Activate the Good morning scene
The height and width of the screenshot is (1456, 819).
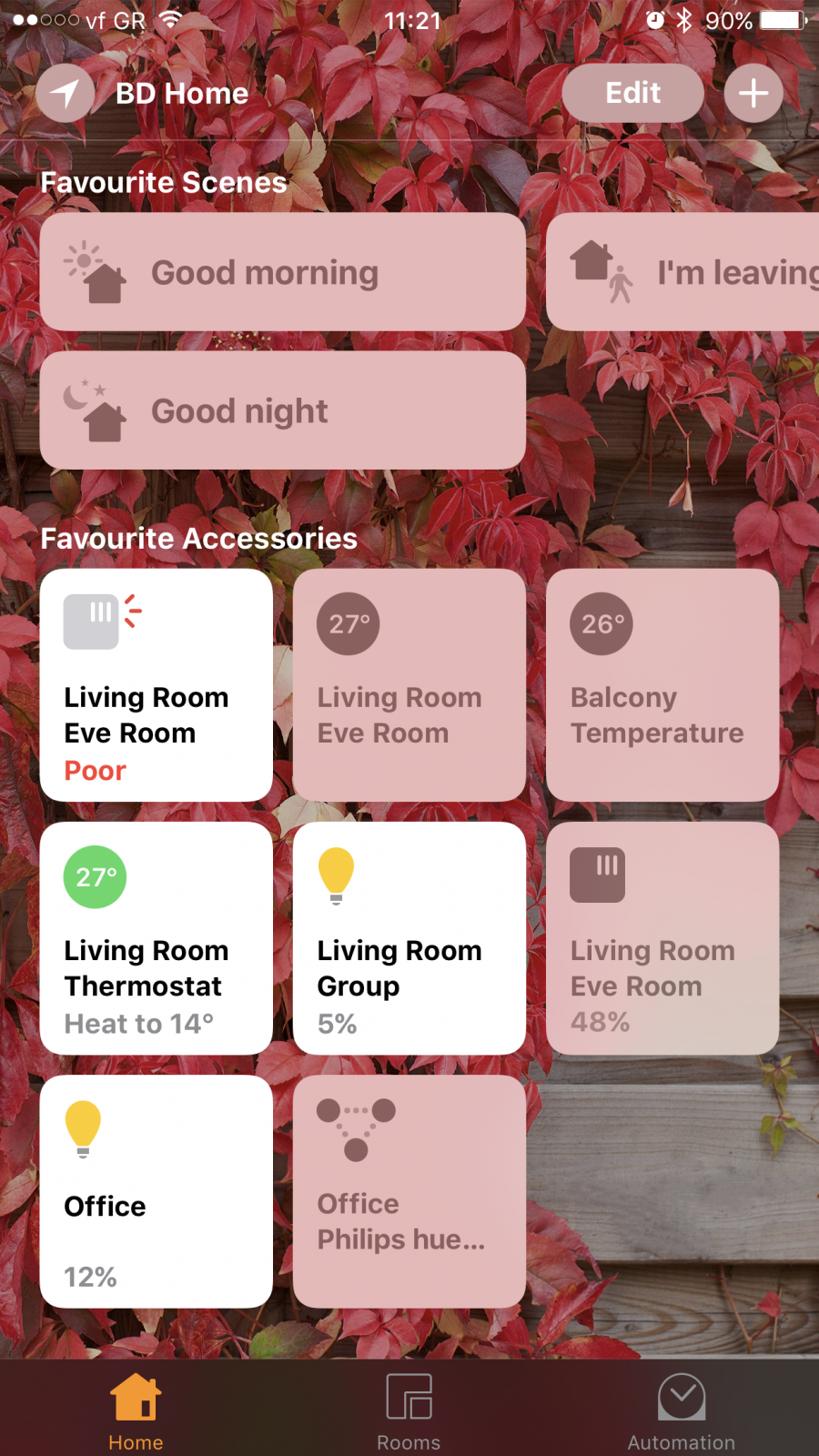[x=283, y=272]
